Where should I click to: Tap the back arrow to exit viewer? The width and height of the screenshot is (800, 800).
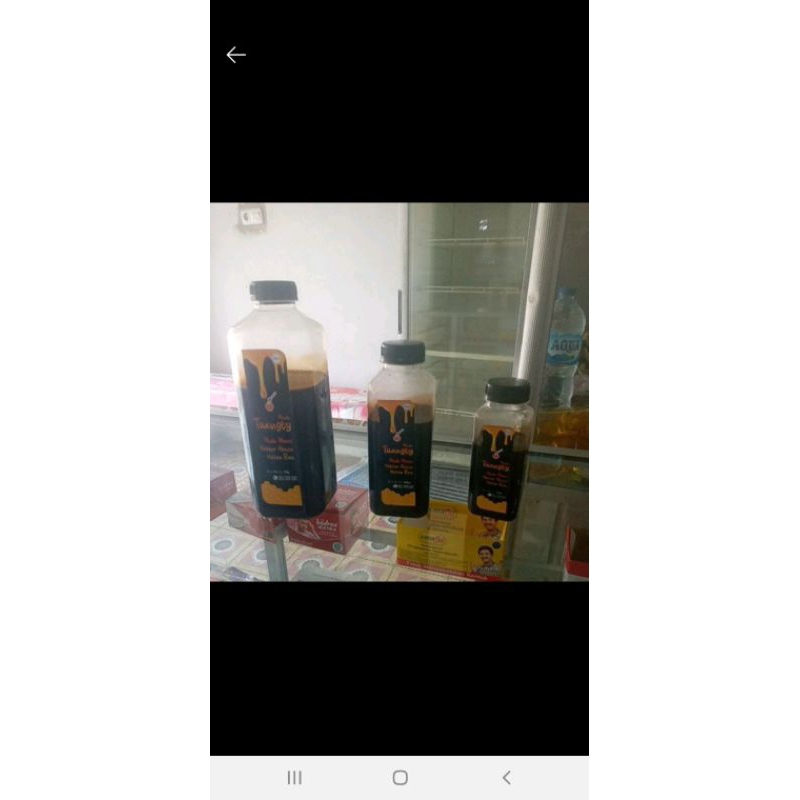[x=236, y=55]
